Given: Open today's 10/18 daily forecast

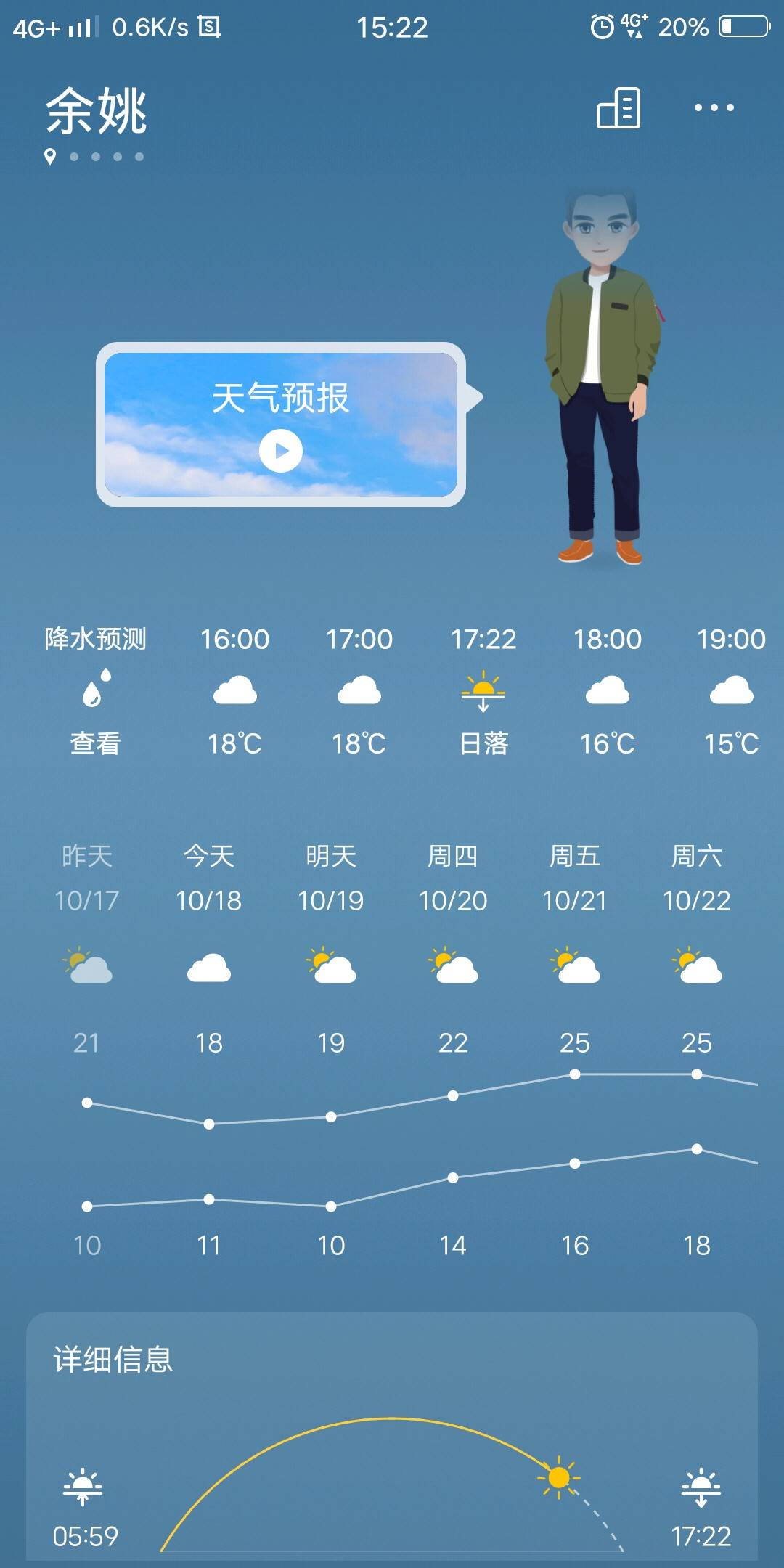Looking at the screenshot, I should coord(209,1045).
